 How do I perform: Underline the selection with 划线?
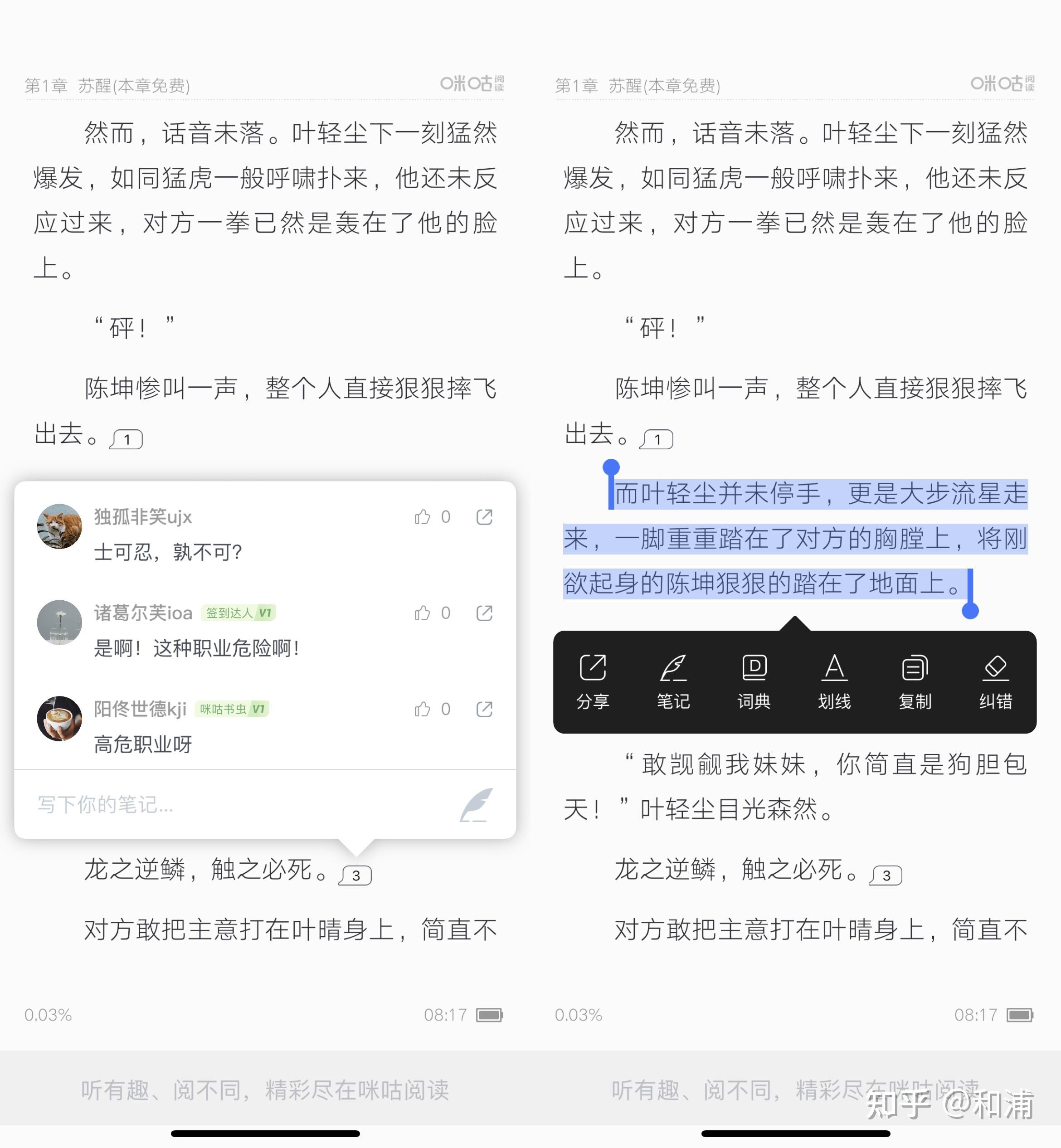tap(834, 681)
